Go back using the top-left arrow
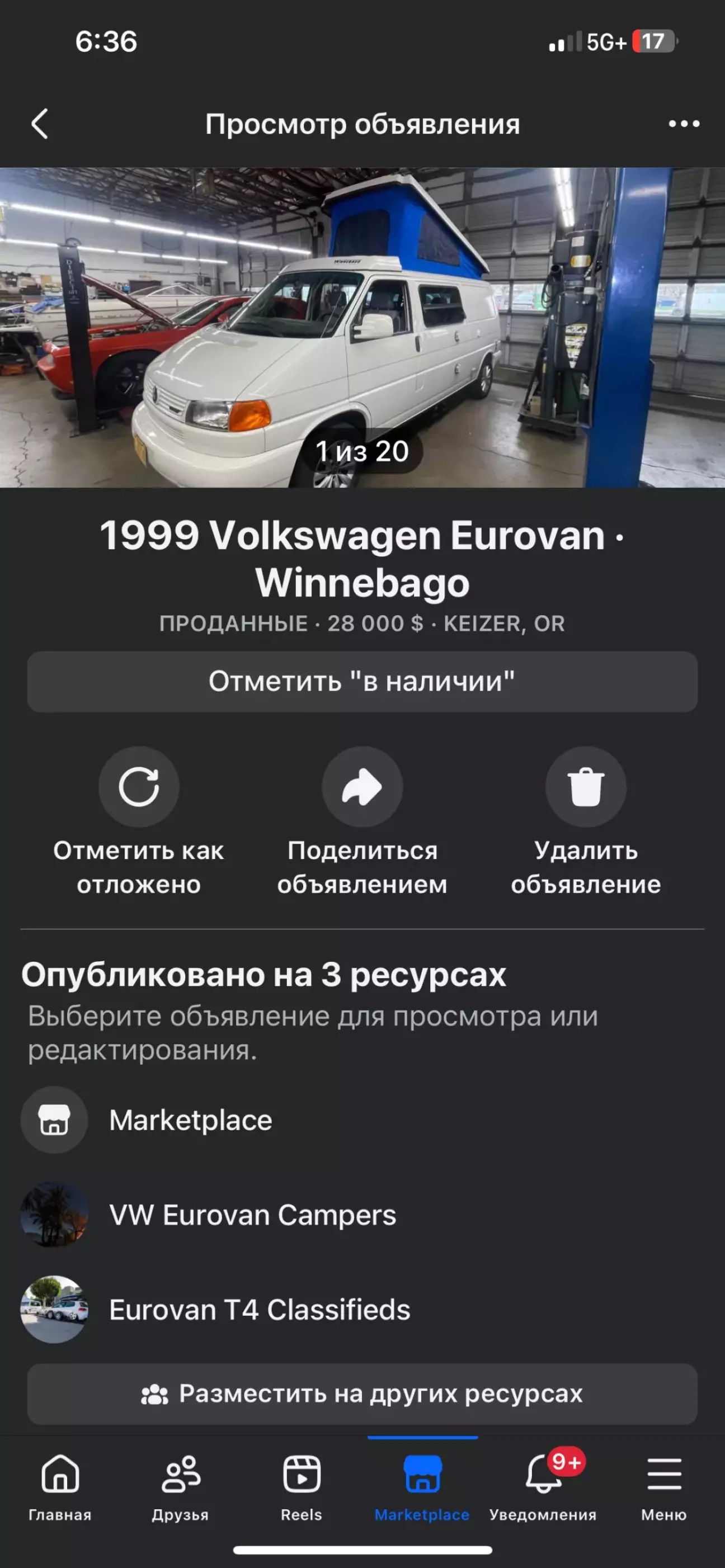The image size is (725, 1568). click(40, 124)
